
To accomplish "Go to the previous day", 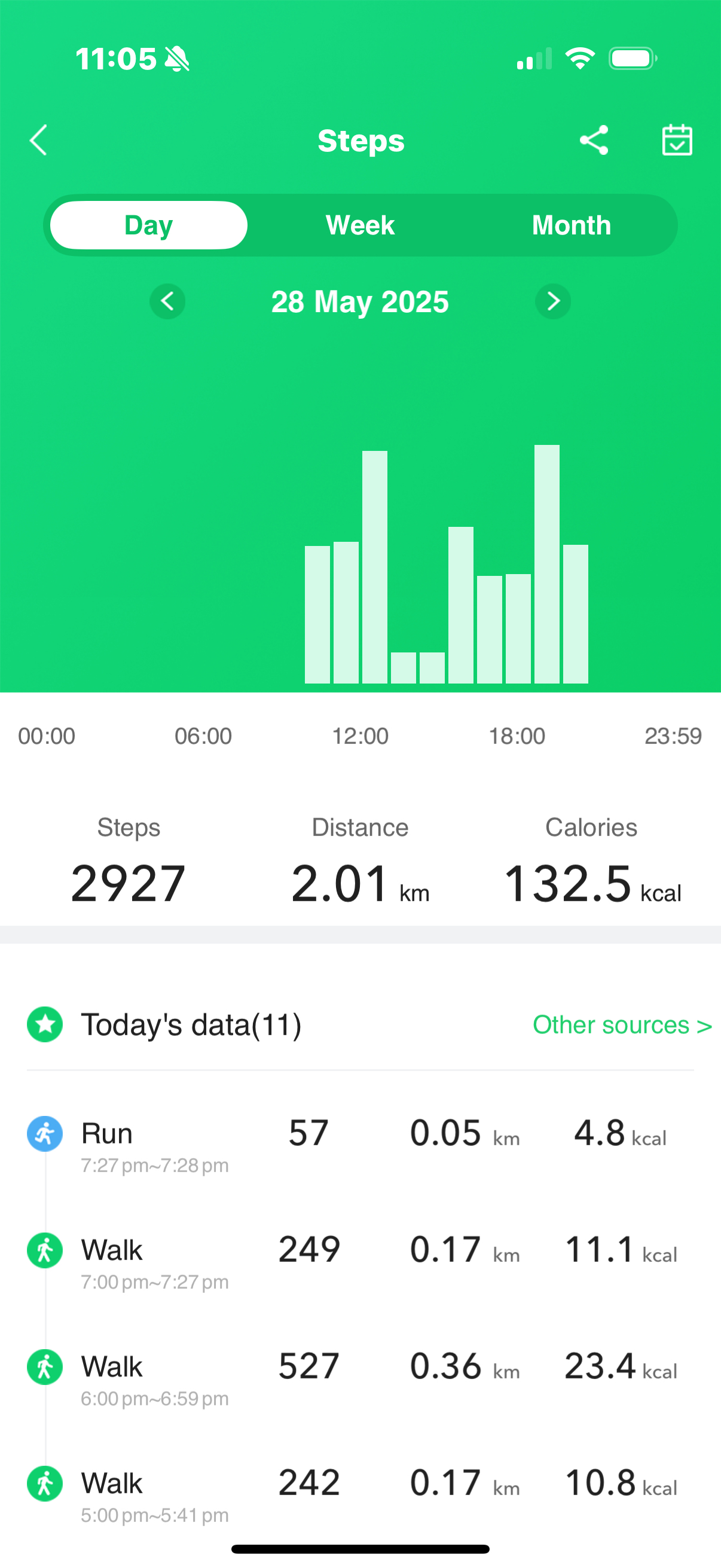I will pos(167,301).
